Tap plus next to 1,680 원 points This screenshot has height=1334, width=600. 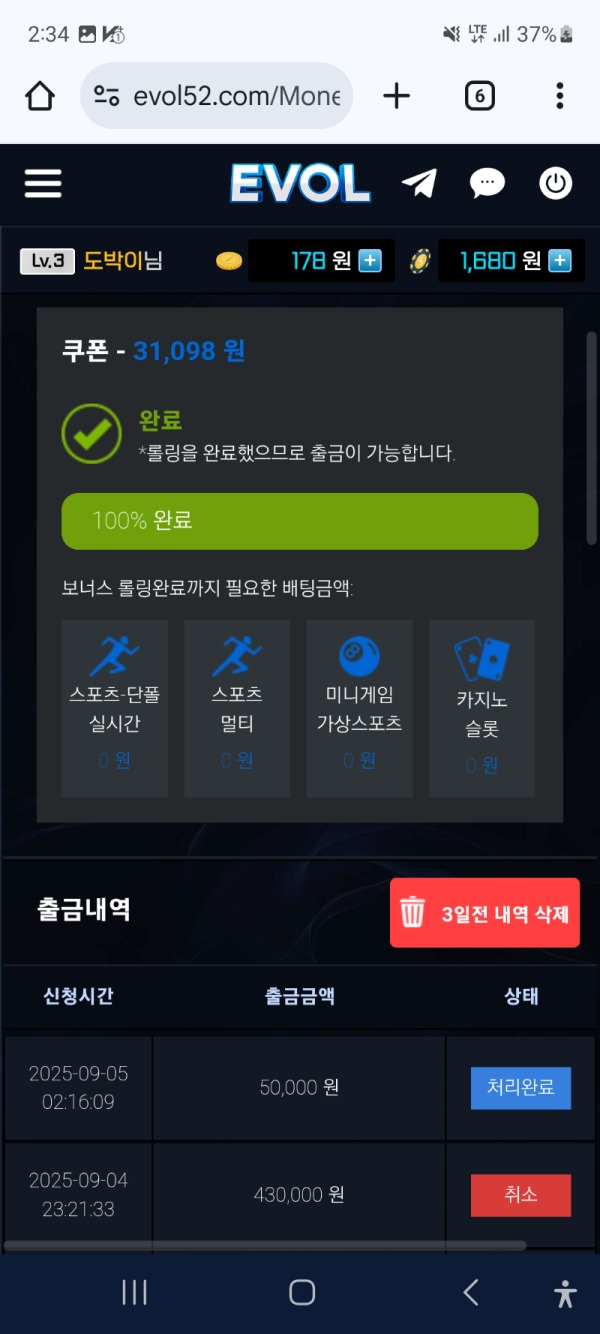[x=560, y=261]
